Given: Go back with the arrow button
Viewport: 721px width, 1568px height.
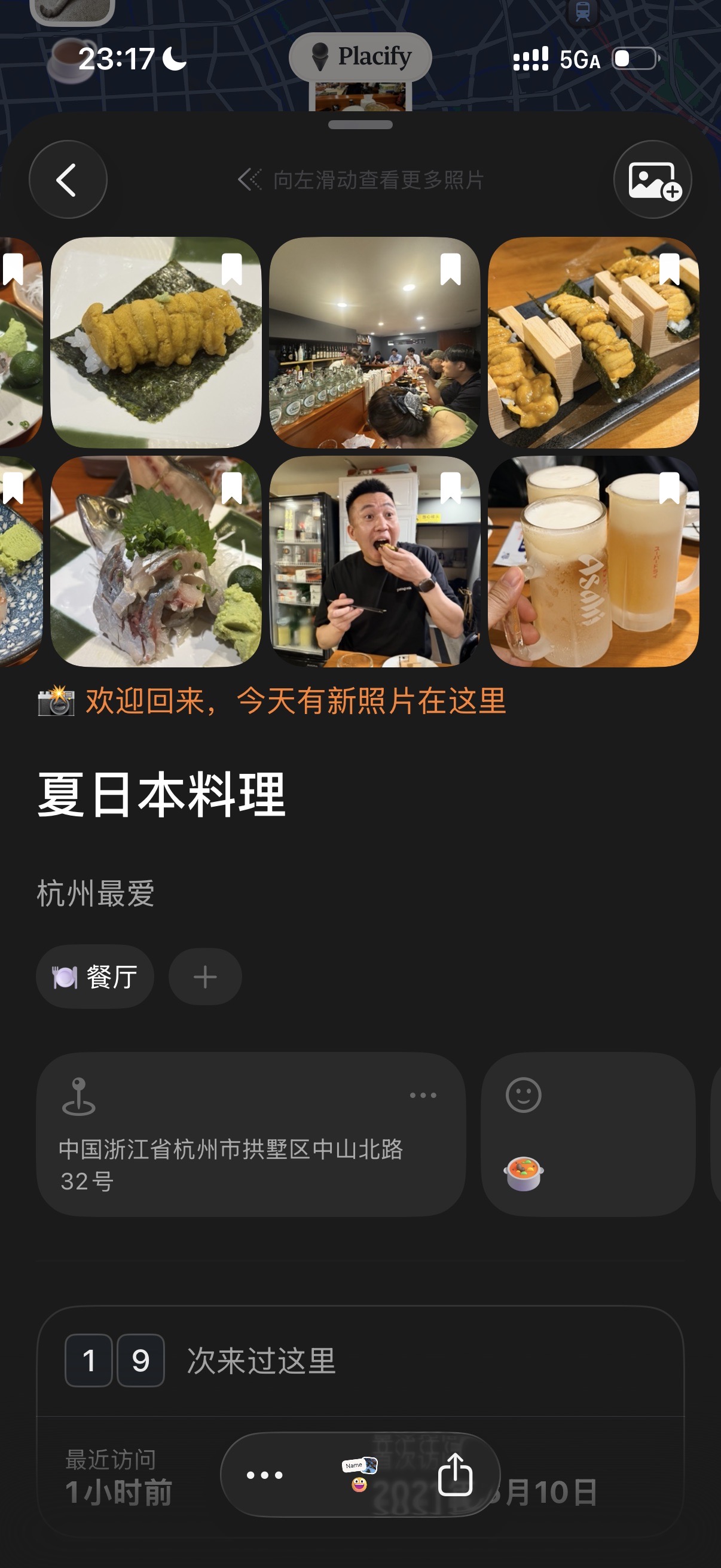Looking at the screenshot, I should pos(68,179).
